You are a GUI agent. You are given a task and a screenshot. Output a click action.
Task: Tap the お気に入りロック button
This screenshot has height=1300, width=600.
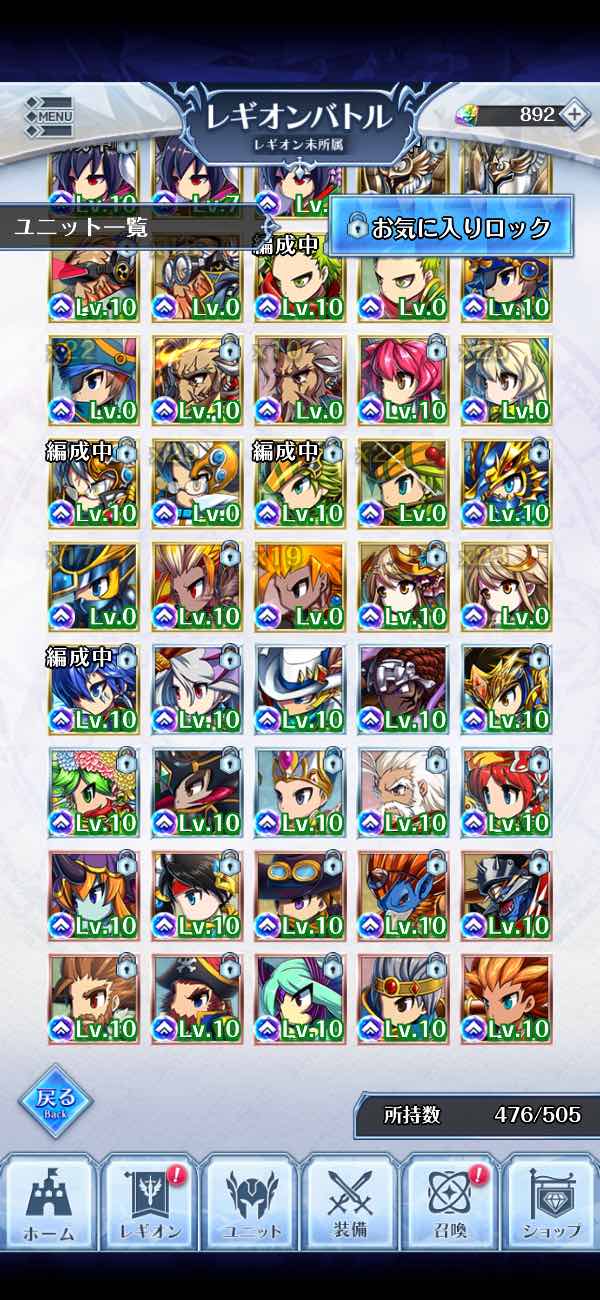tap(450, 227)
